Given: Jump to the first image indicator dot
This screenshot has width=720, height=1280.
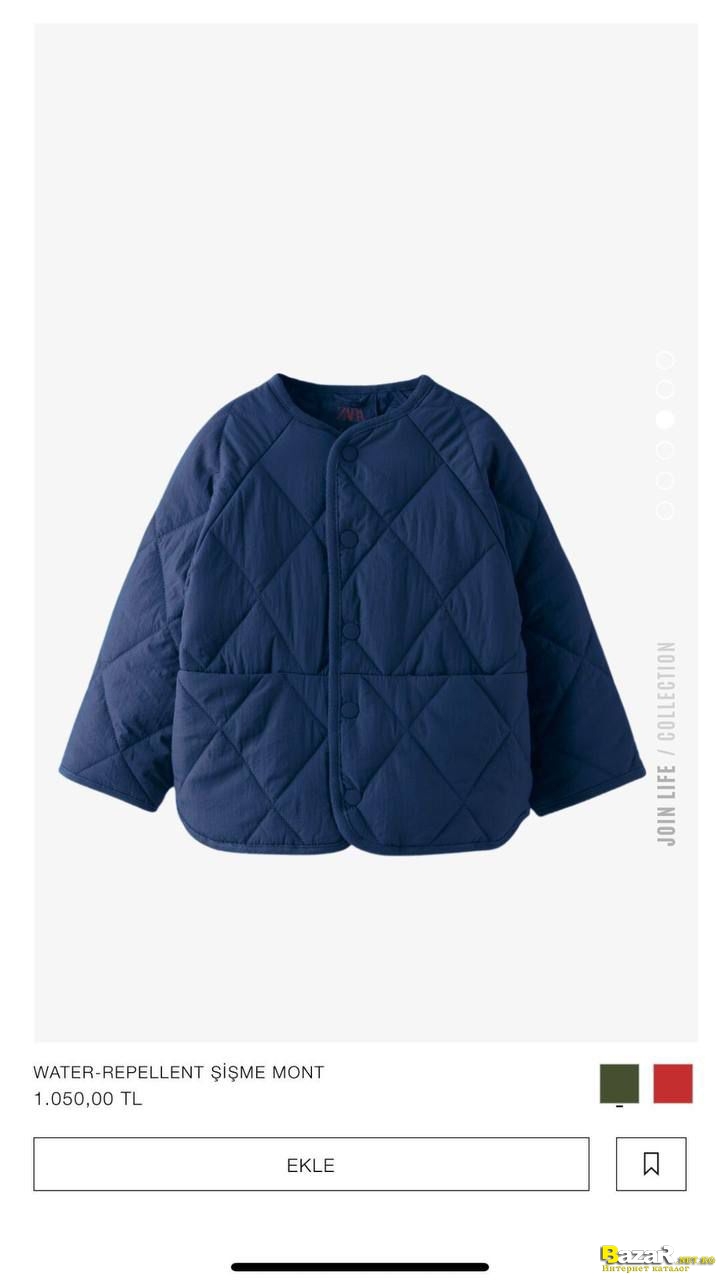Looking at the screenshot, I should (665, 359).
